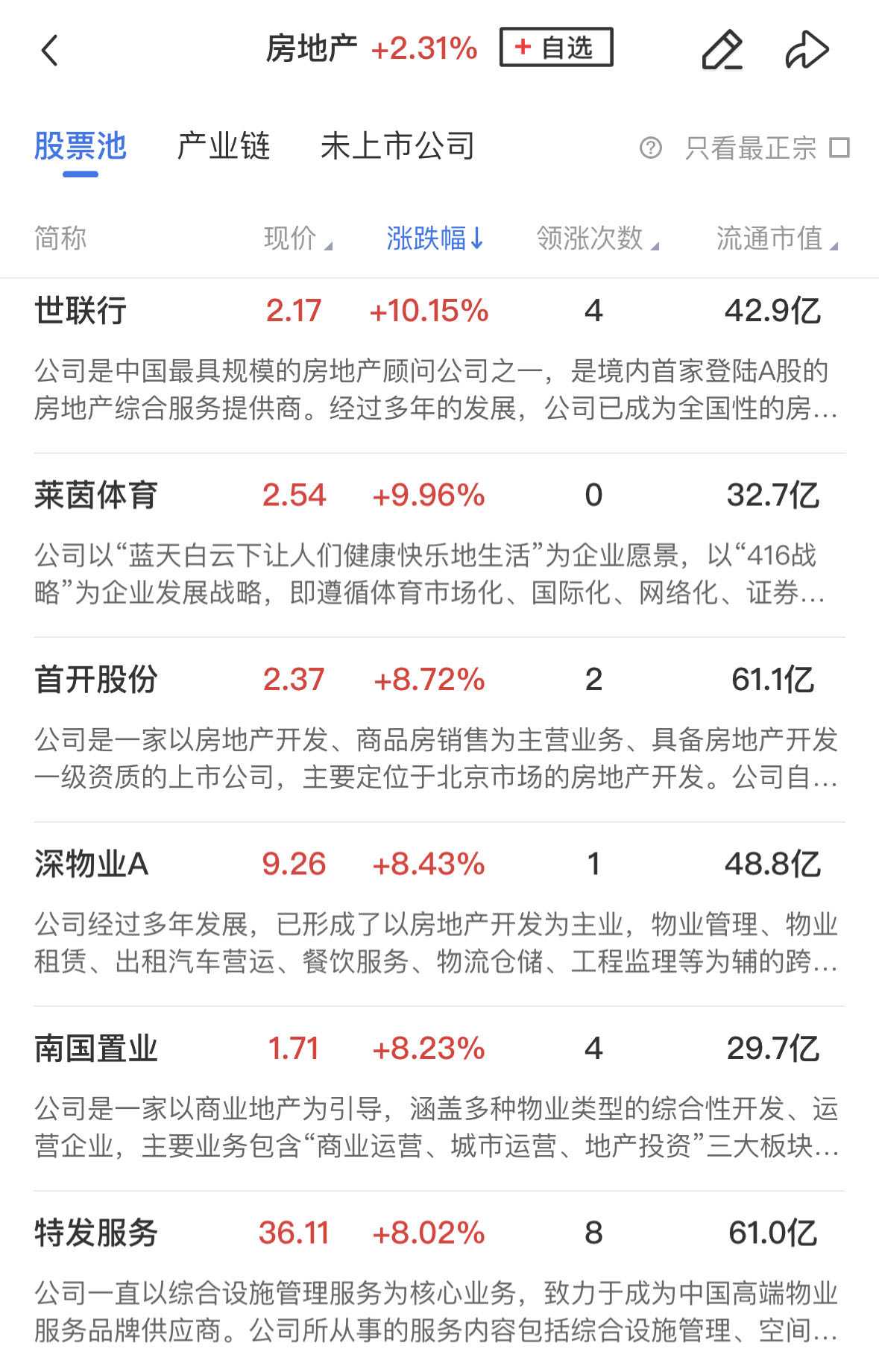The height and width of the screenshot is (1372, 879).
Task: View 特发服务 stock details
Action: (x=95, y=1233)
